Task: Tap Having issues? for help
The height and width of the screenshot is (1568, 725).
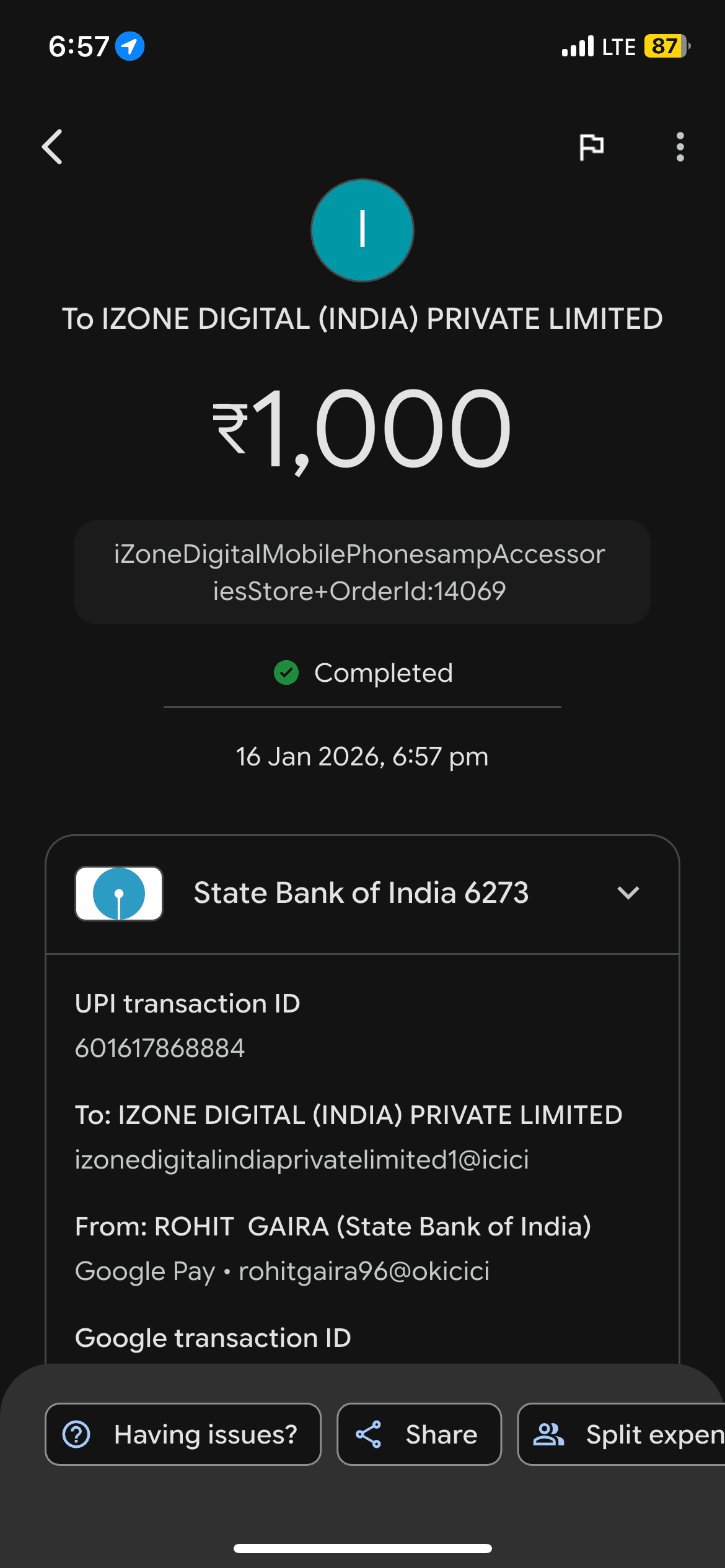Action: pyautogui.click(x=183, y=1434)
